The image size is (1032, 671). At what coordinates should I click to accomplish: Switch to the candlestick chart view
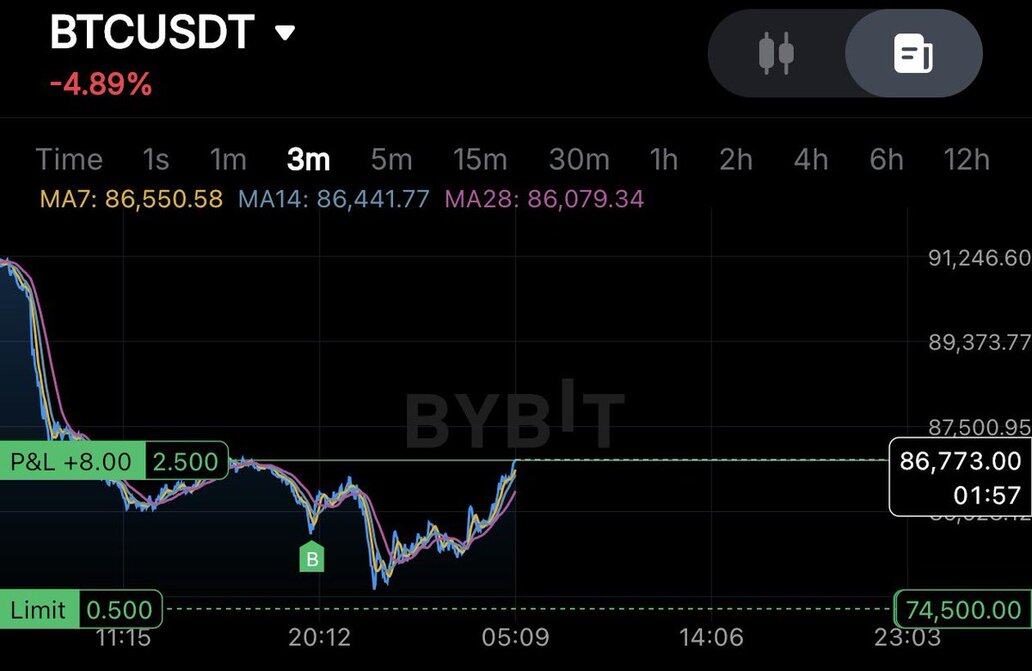[776, 53]
